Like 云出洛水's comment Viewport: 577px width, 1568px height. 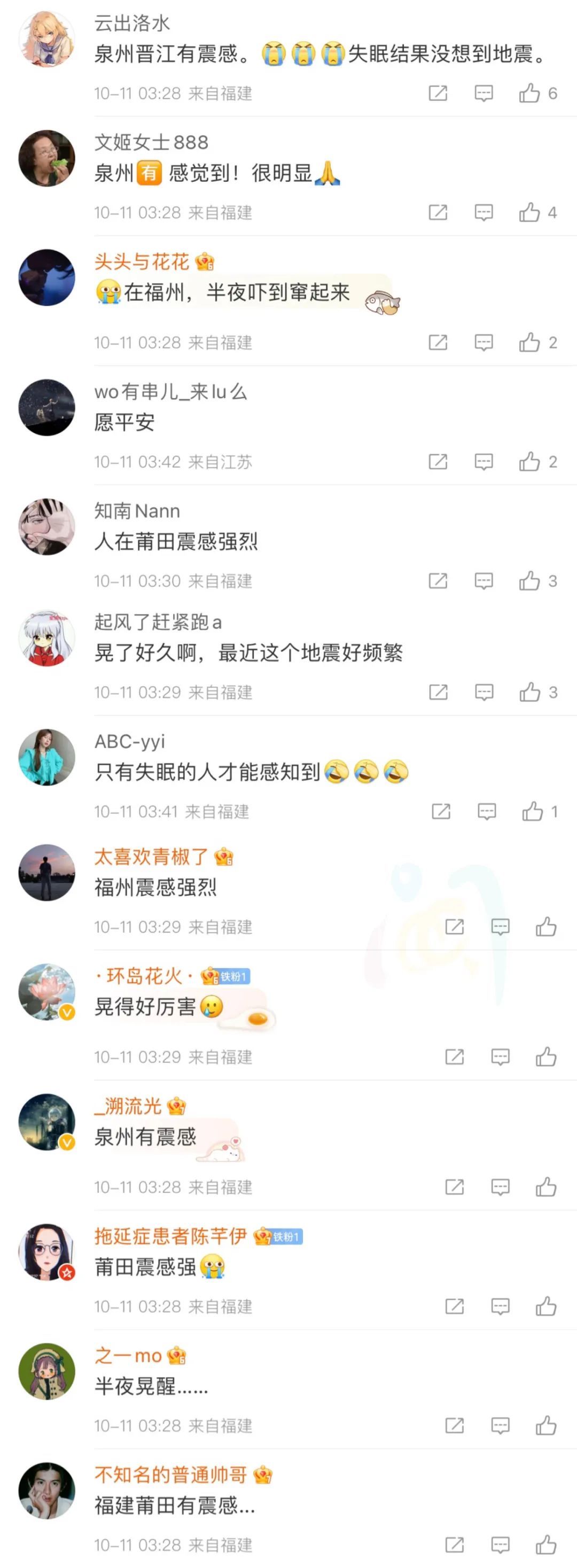point(529,93)
